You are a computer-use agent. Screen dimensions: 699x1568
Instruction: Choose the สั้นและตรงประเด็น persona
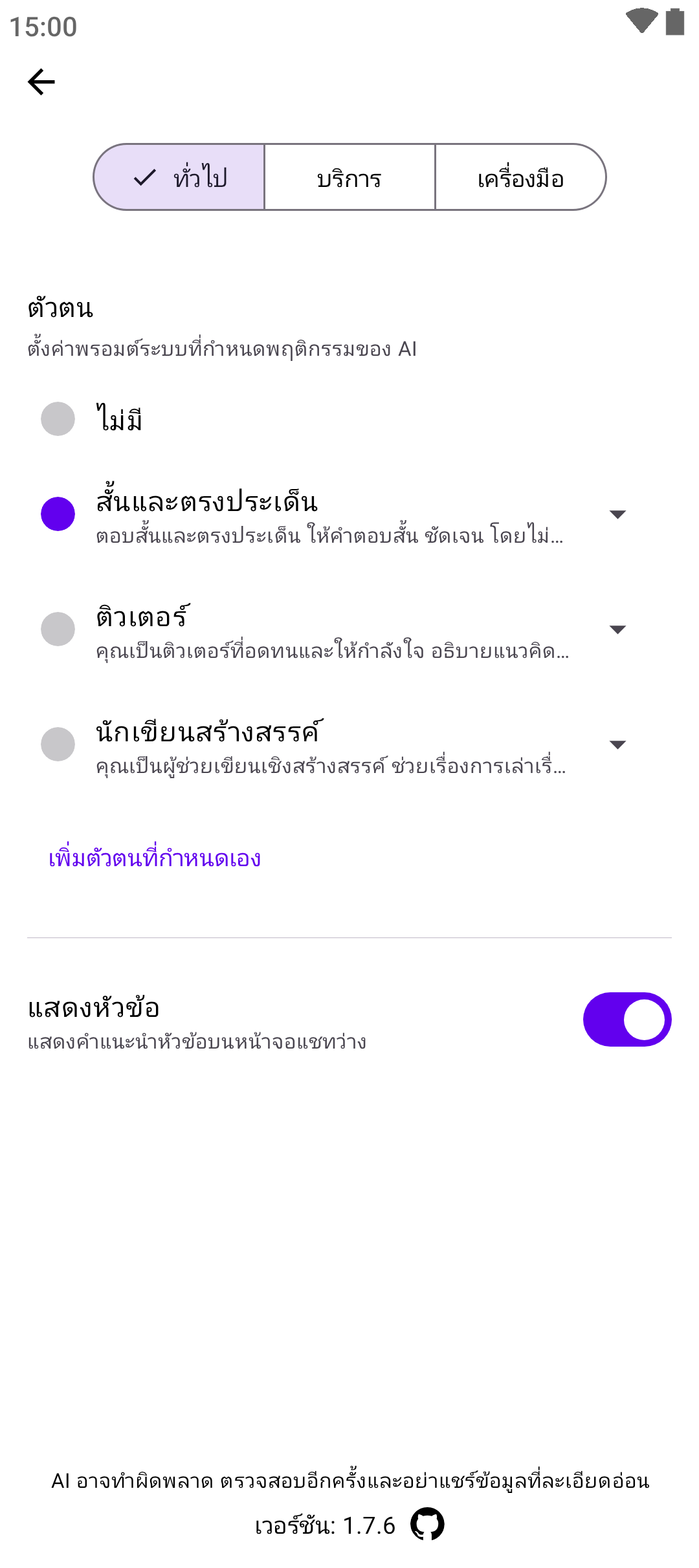[x=58, y=514]
